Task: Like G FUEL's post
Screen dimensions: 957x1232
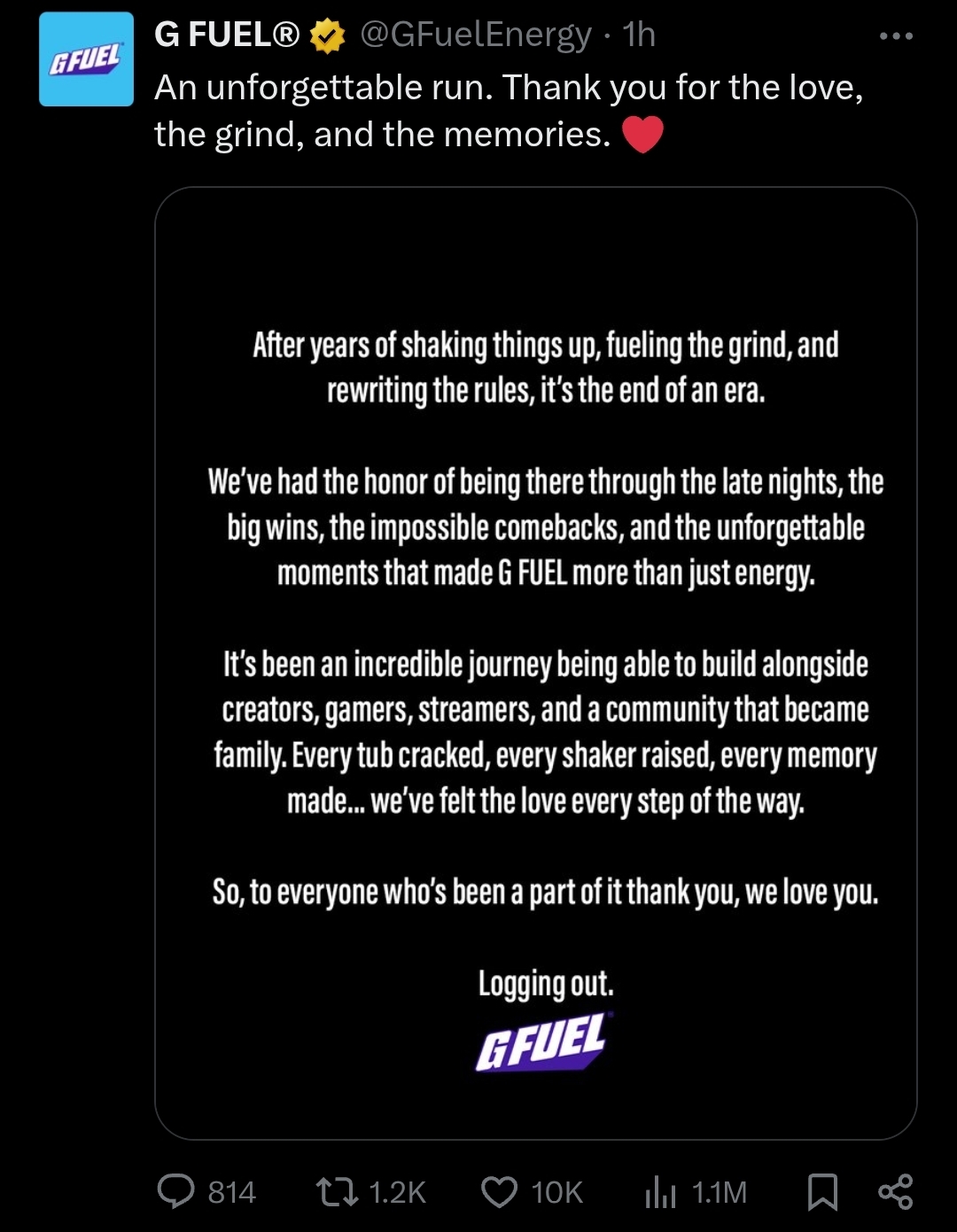Action: coord(499,1192)
